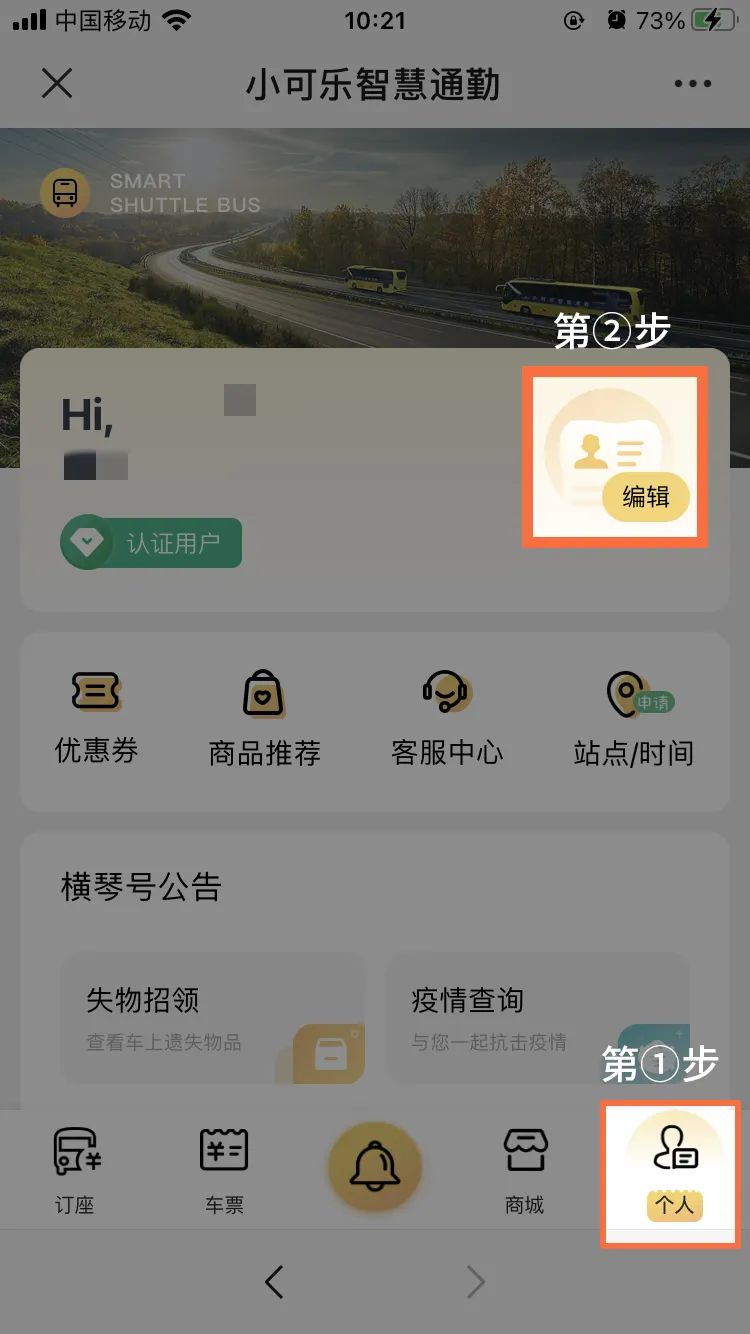The image size is (750, 1334).
Task: View 商品推荐 recommendations
Action: 264,717
